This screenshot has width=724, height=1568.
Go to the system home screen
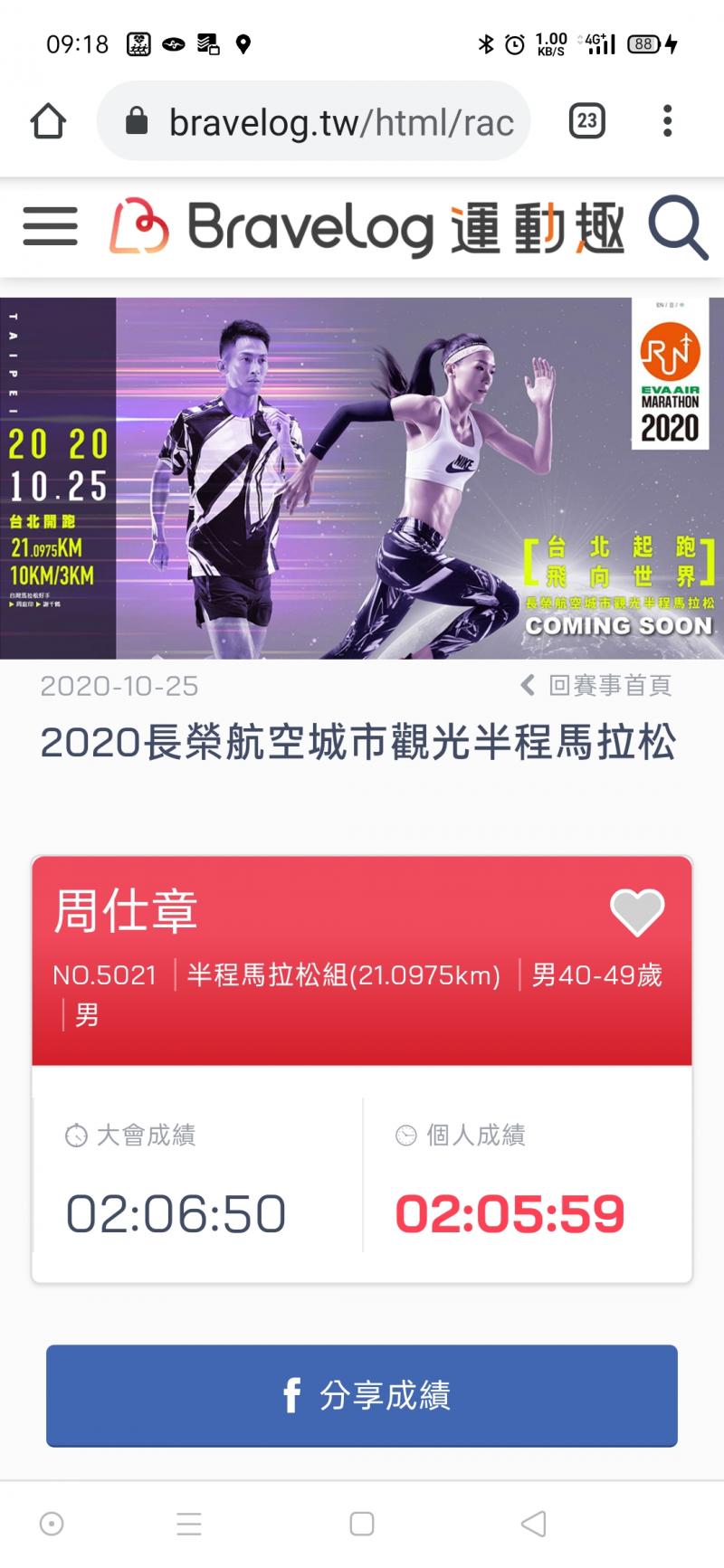click(x=362, y=1524)
